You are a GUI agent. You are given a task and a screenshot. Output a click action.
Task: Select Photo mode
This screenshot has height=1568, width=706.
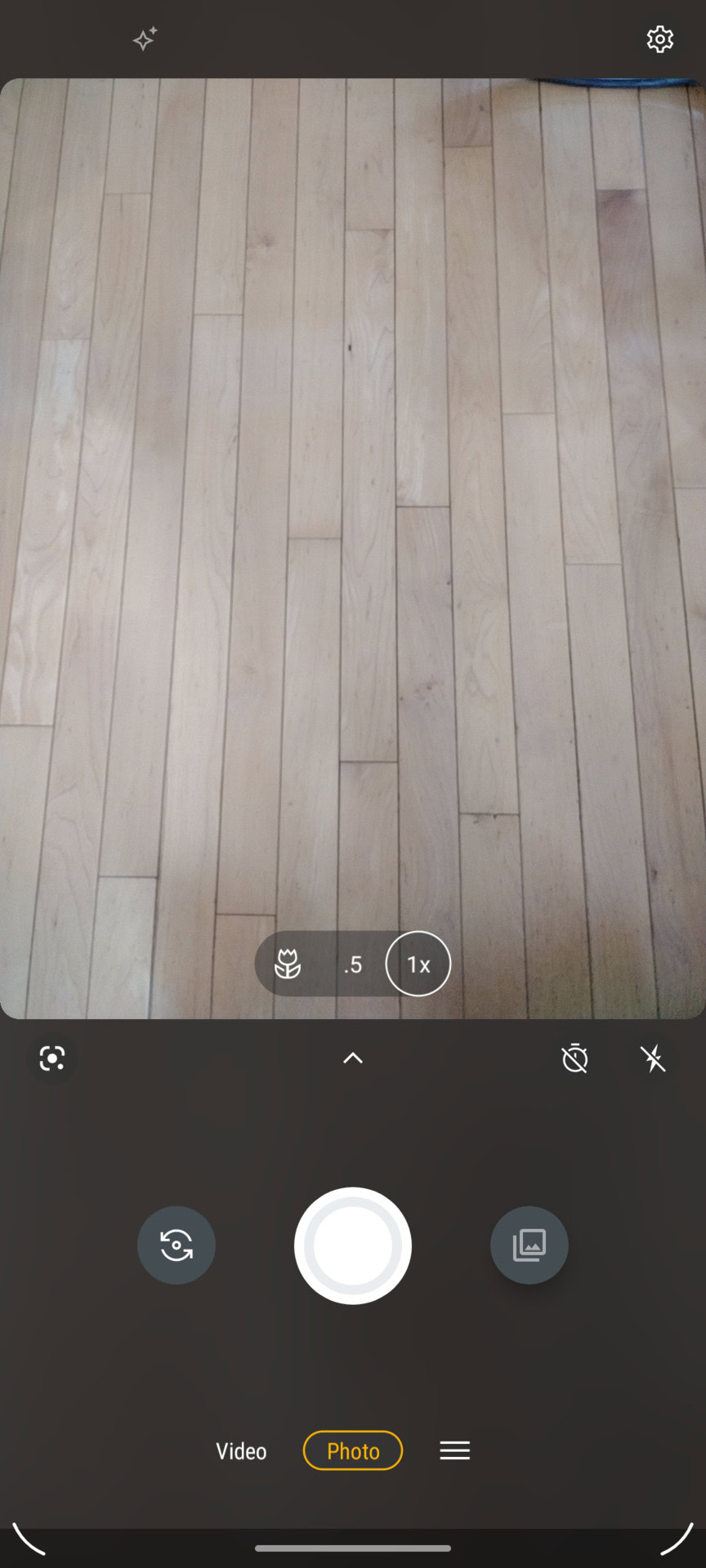(x=353, y=1450)
